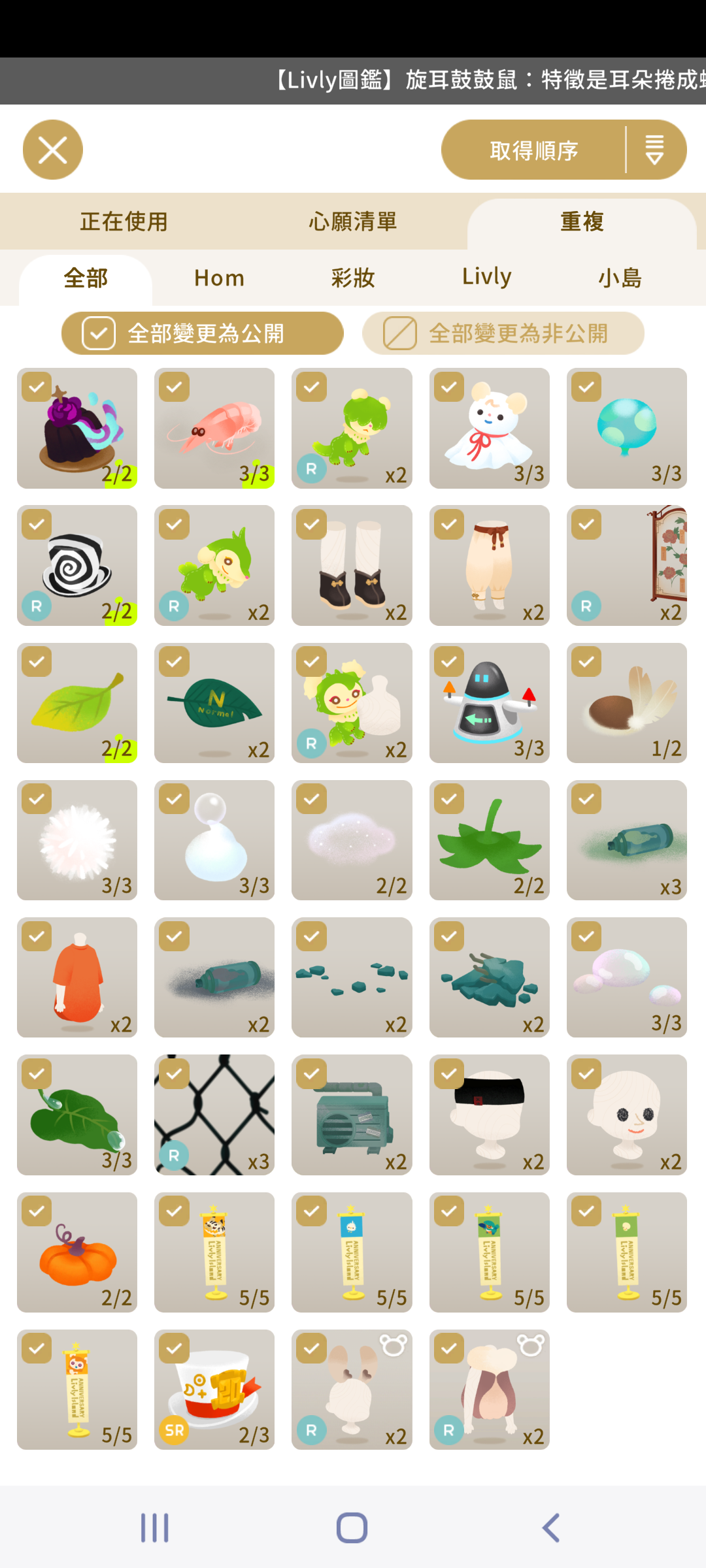Filter by the 彩妝 category

[353, 278]
